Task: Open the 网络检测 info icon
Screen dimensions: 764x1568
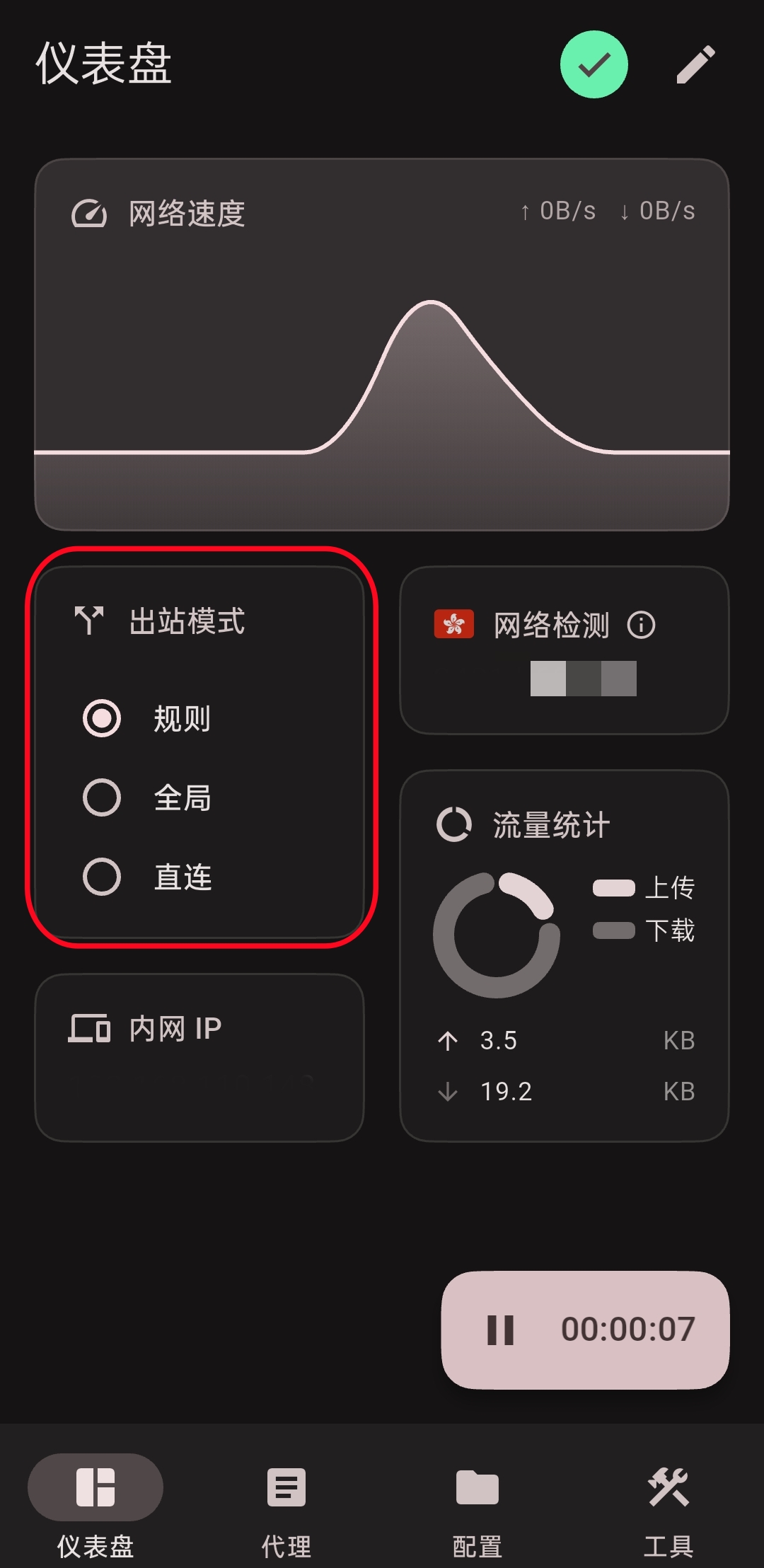Action: (641, 625)
